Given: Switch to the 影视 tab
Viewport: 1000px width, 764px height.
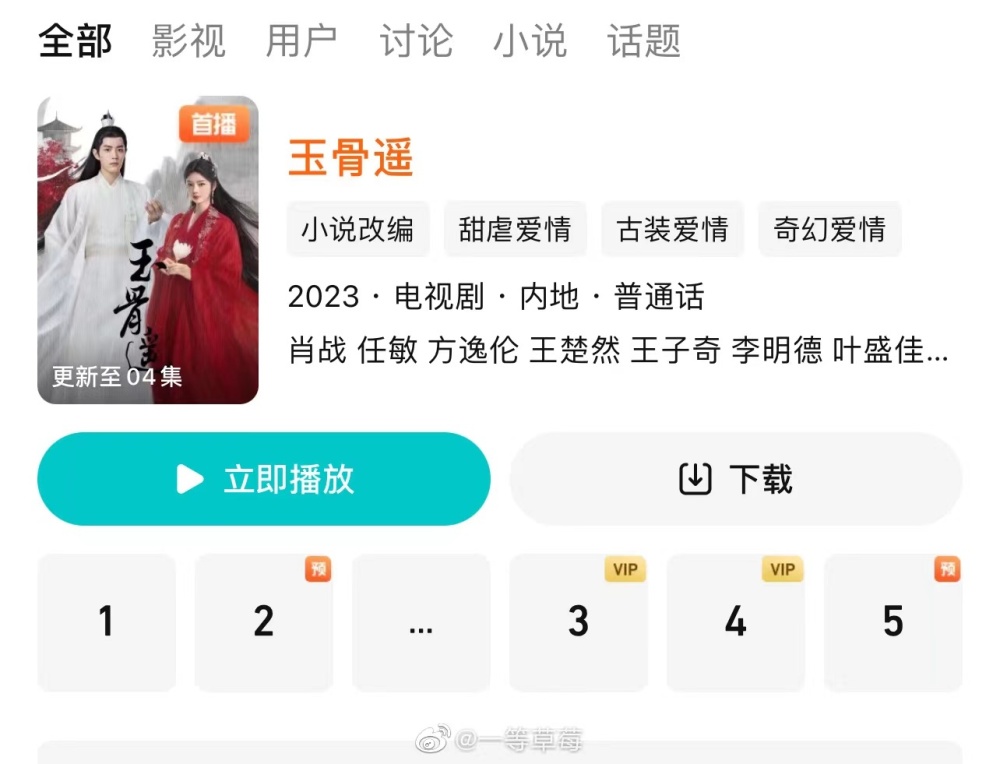Looking at the screenshot, I should point(188,41).
